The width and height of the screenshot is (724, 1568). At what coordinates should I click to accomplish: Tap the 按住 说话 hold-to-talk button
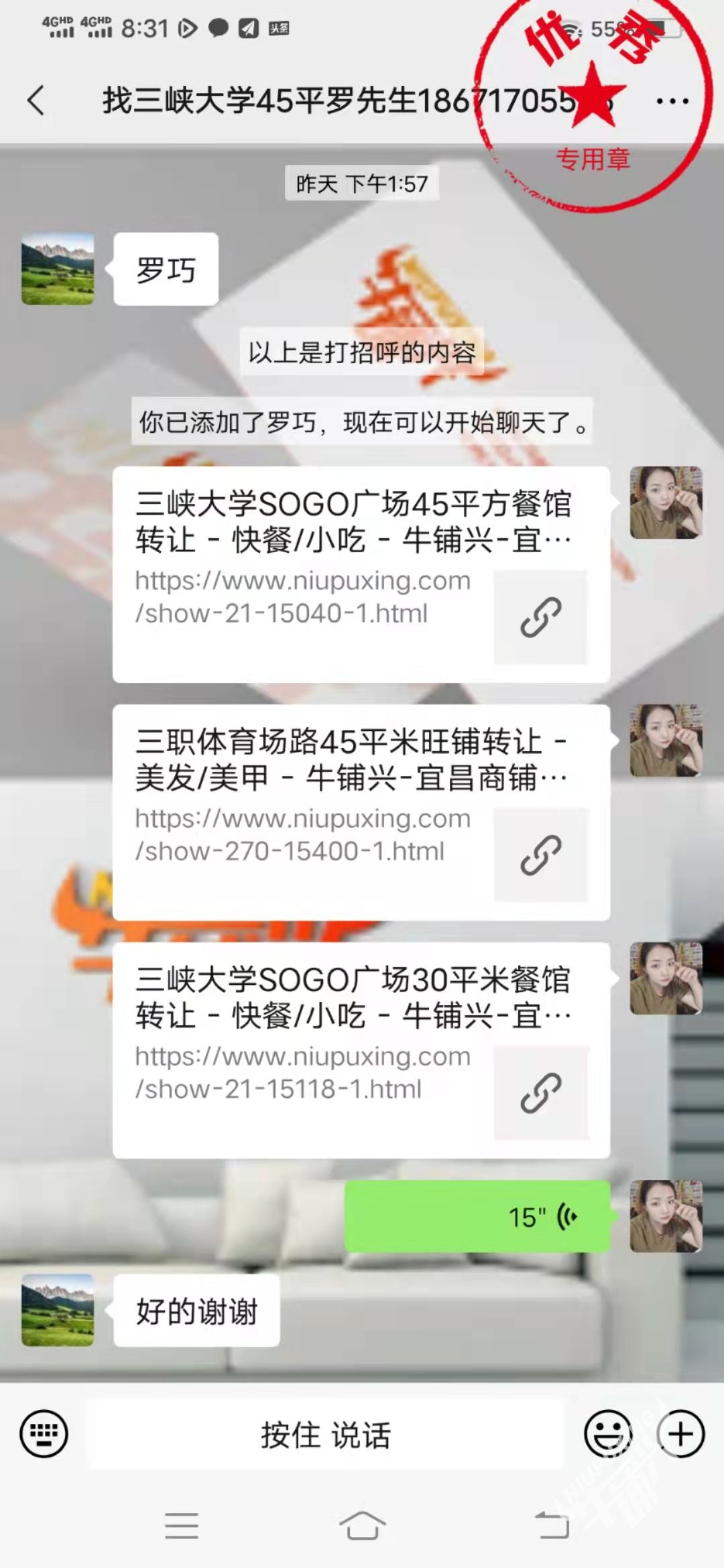click(x=326, y=1435)
